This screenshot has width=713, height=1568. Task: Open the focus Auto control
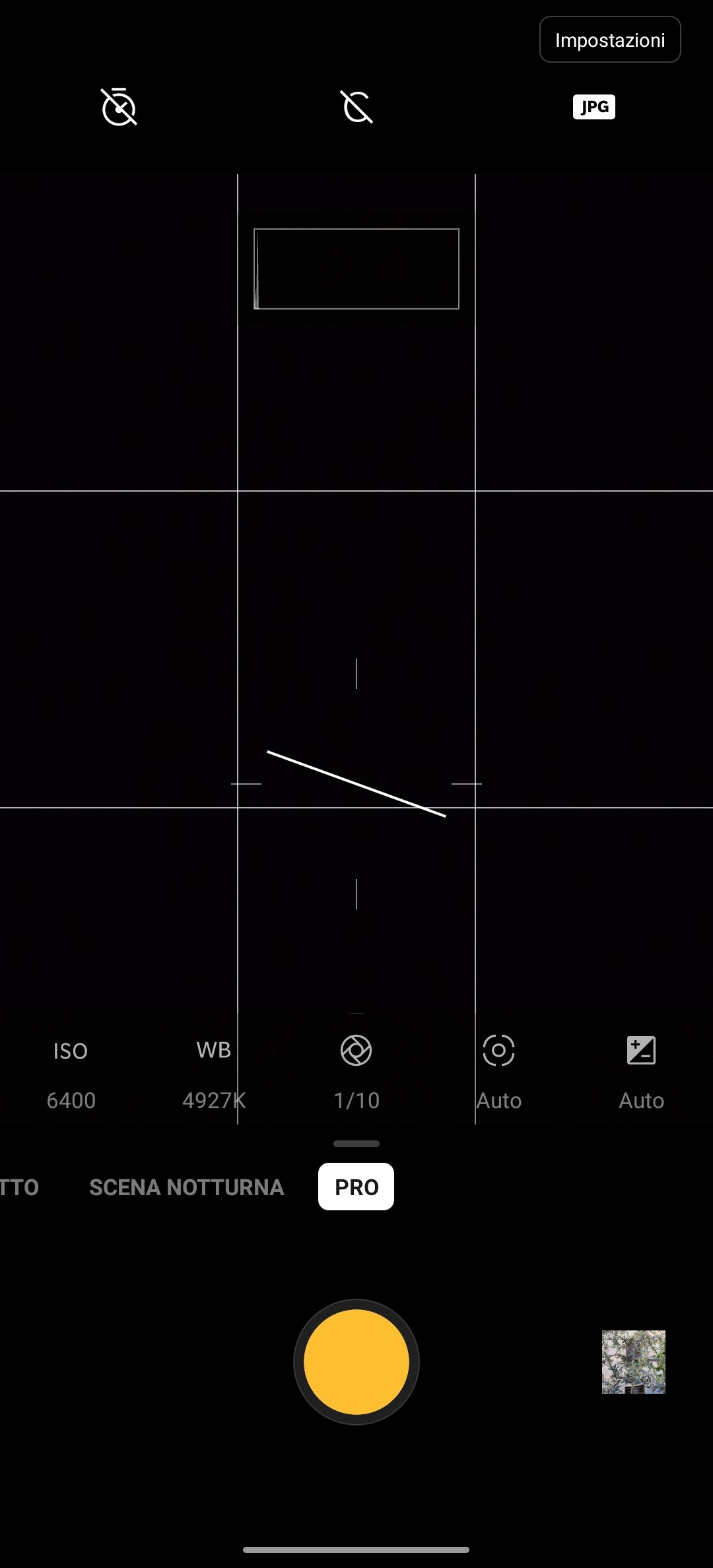(x=499, y=1074)
